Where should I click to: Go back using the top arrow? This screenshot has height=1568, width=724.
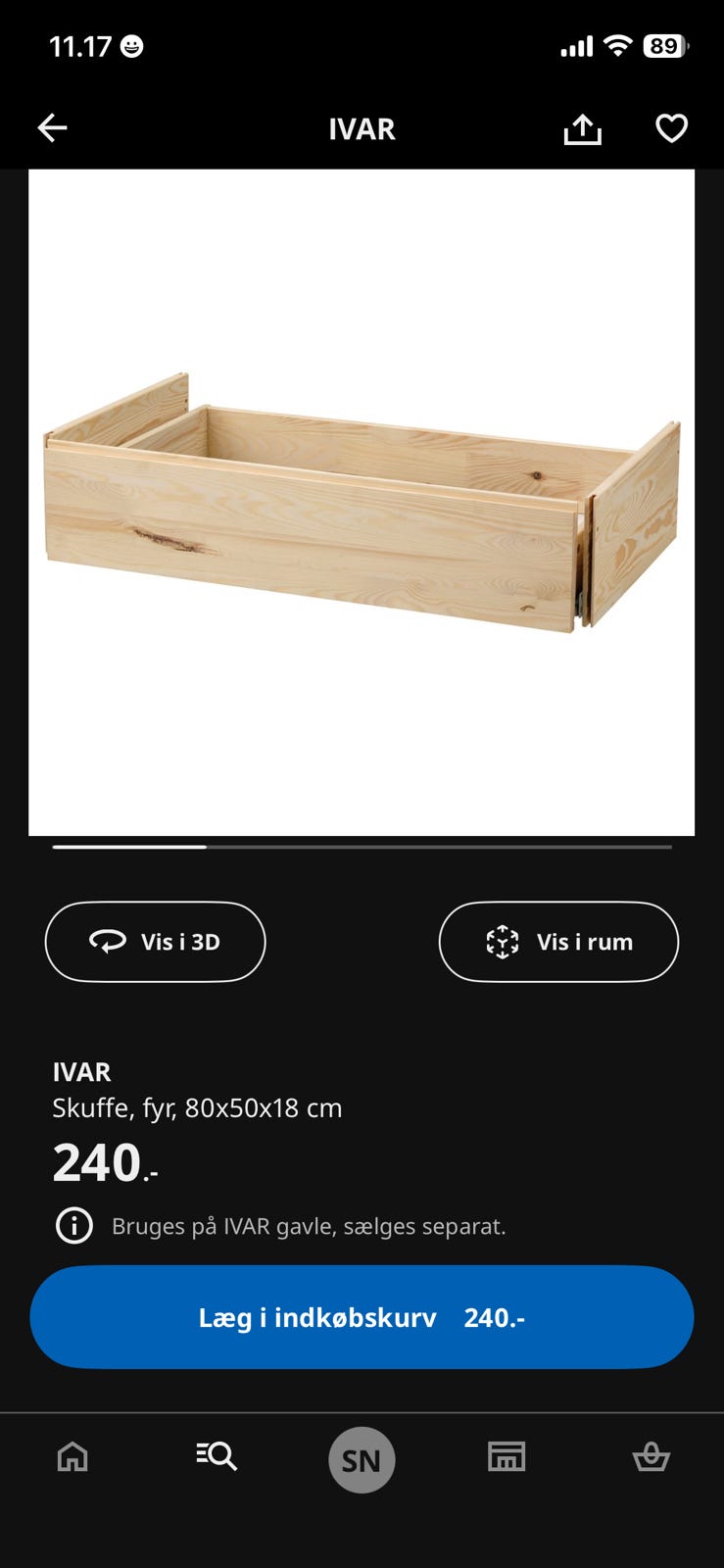pyautogui.click(x=52, y=127)
